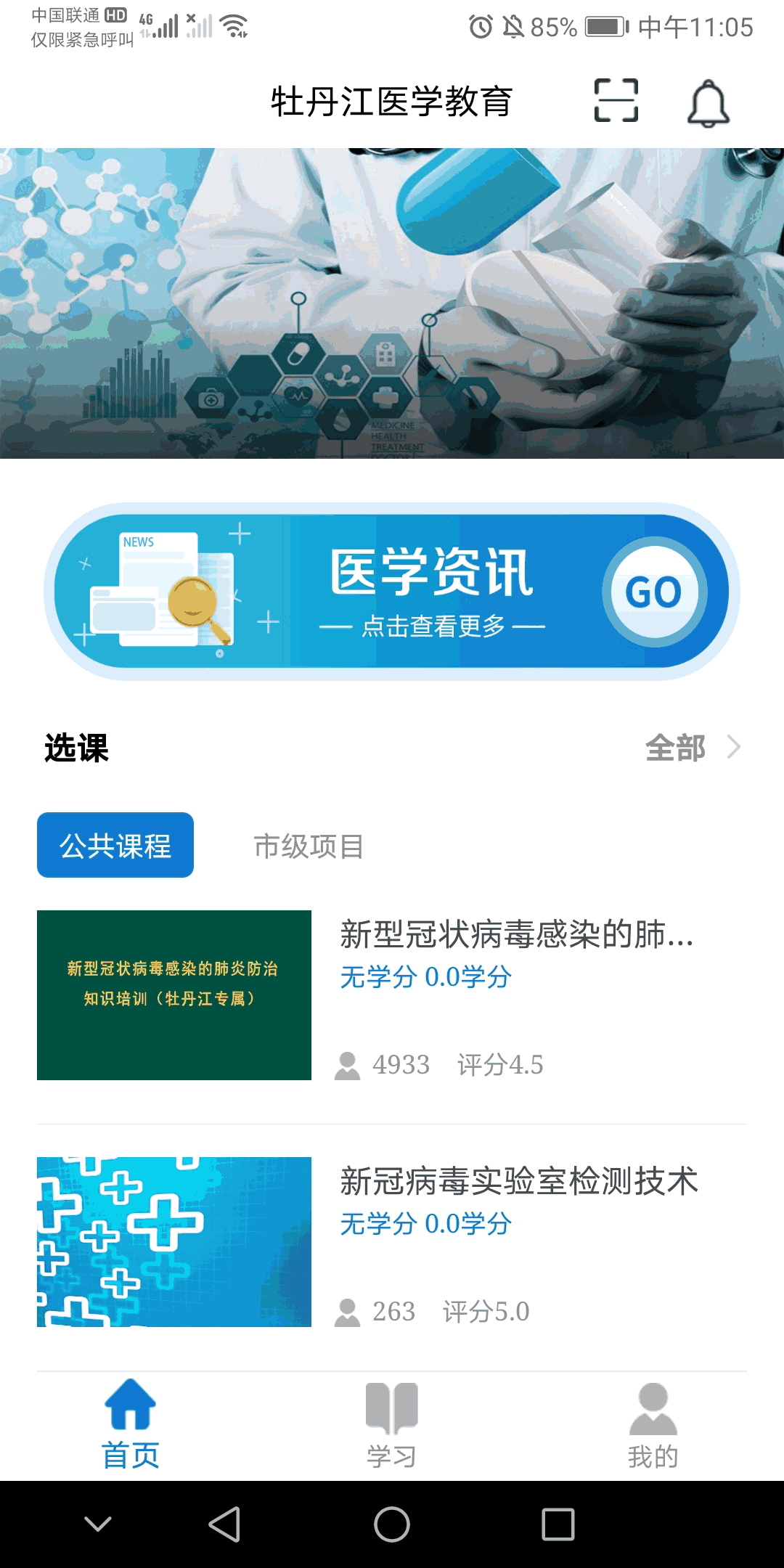Open the scan QR code icon
The height and width of the screenshot is (1568, 784).
coord(616,100)
